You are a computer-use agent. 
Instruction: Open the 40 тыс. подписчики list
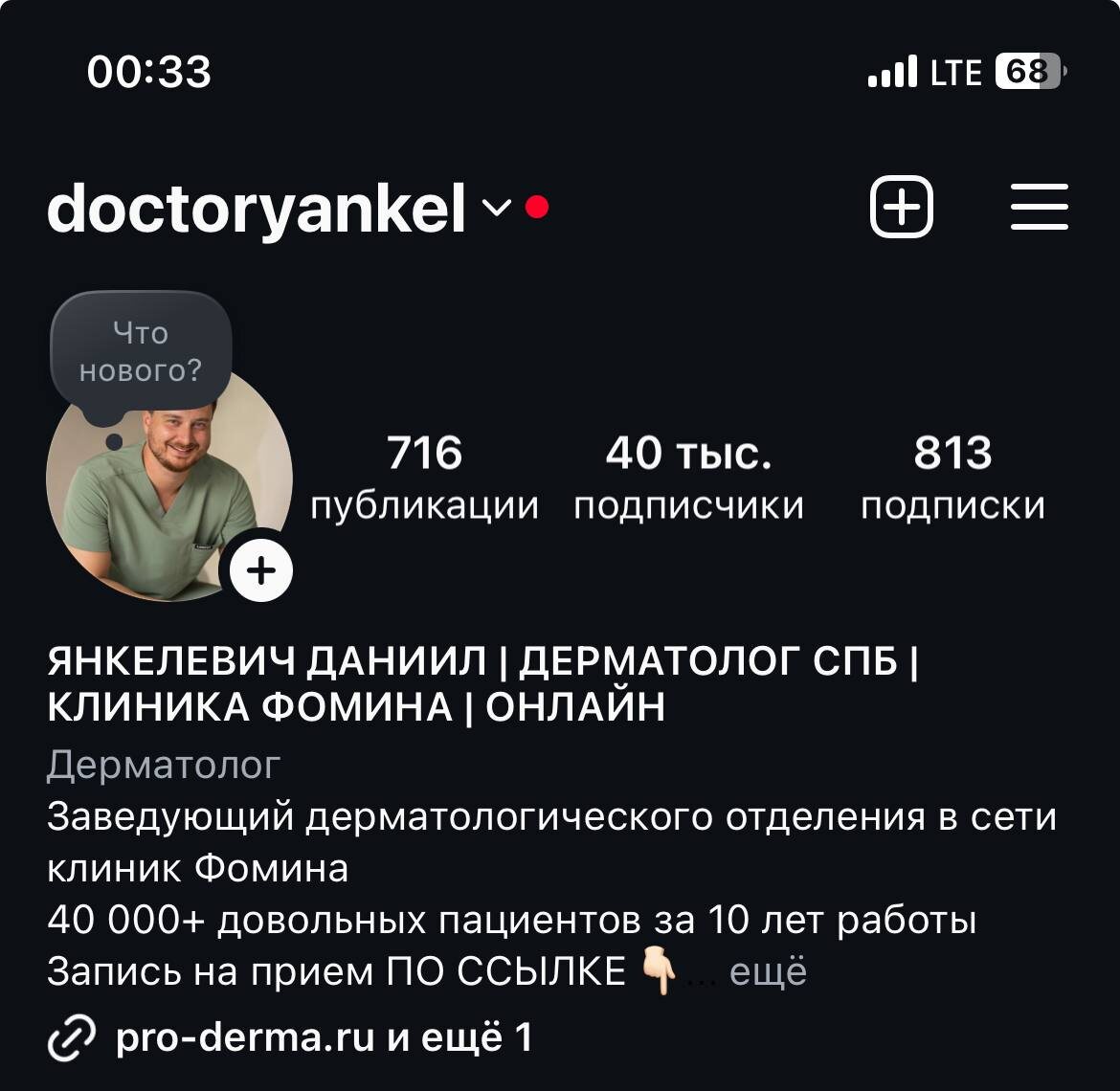click(x=688, y=477)
